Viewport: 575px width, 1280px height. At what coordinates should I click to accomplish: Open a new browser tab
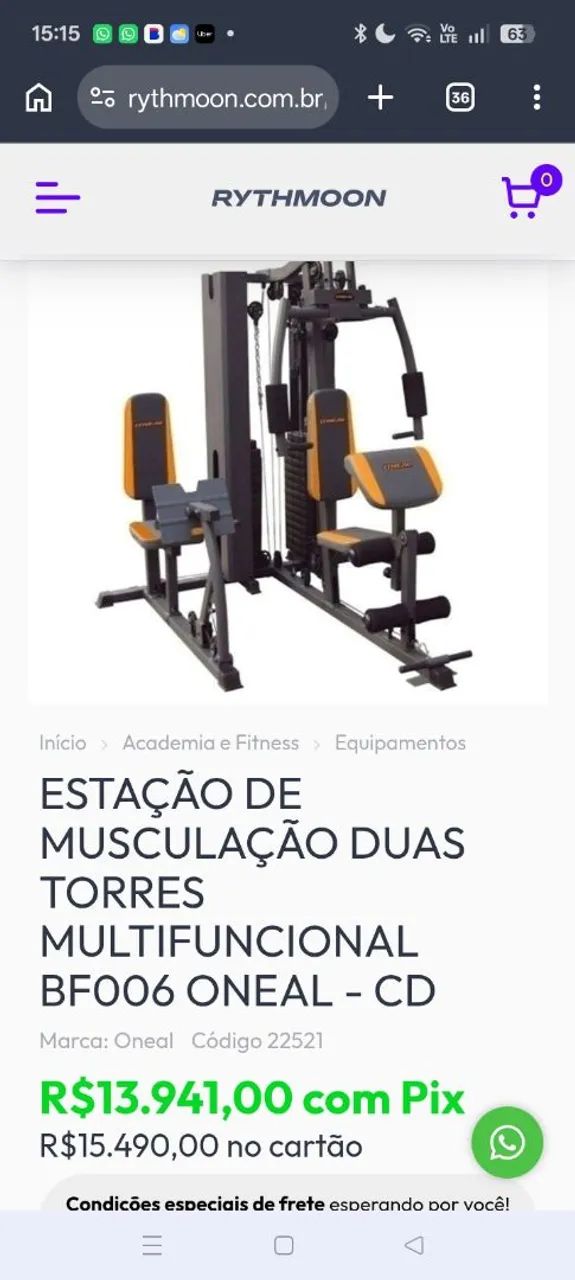coord(380,97)
